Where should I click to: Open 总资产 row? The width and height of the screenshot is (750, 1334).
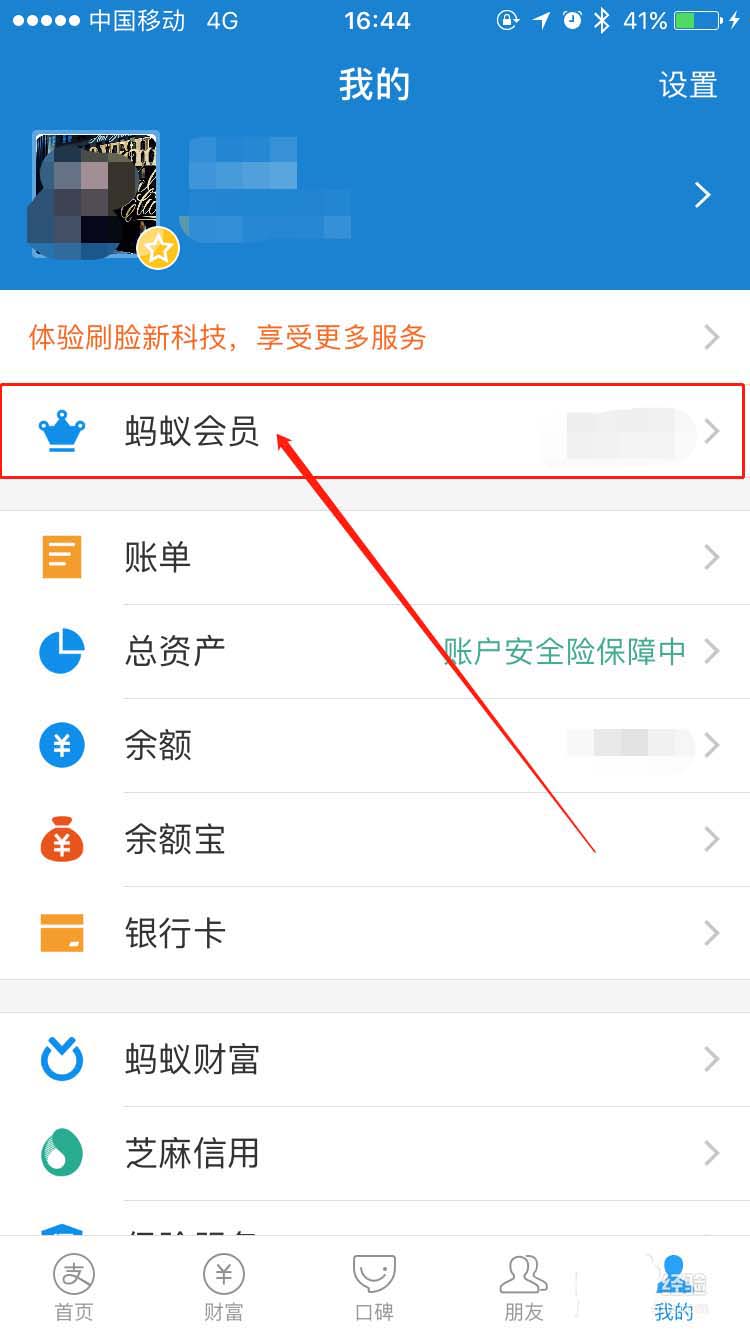(x=375, y=652)
